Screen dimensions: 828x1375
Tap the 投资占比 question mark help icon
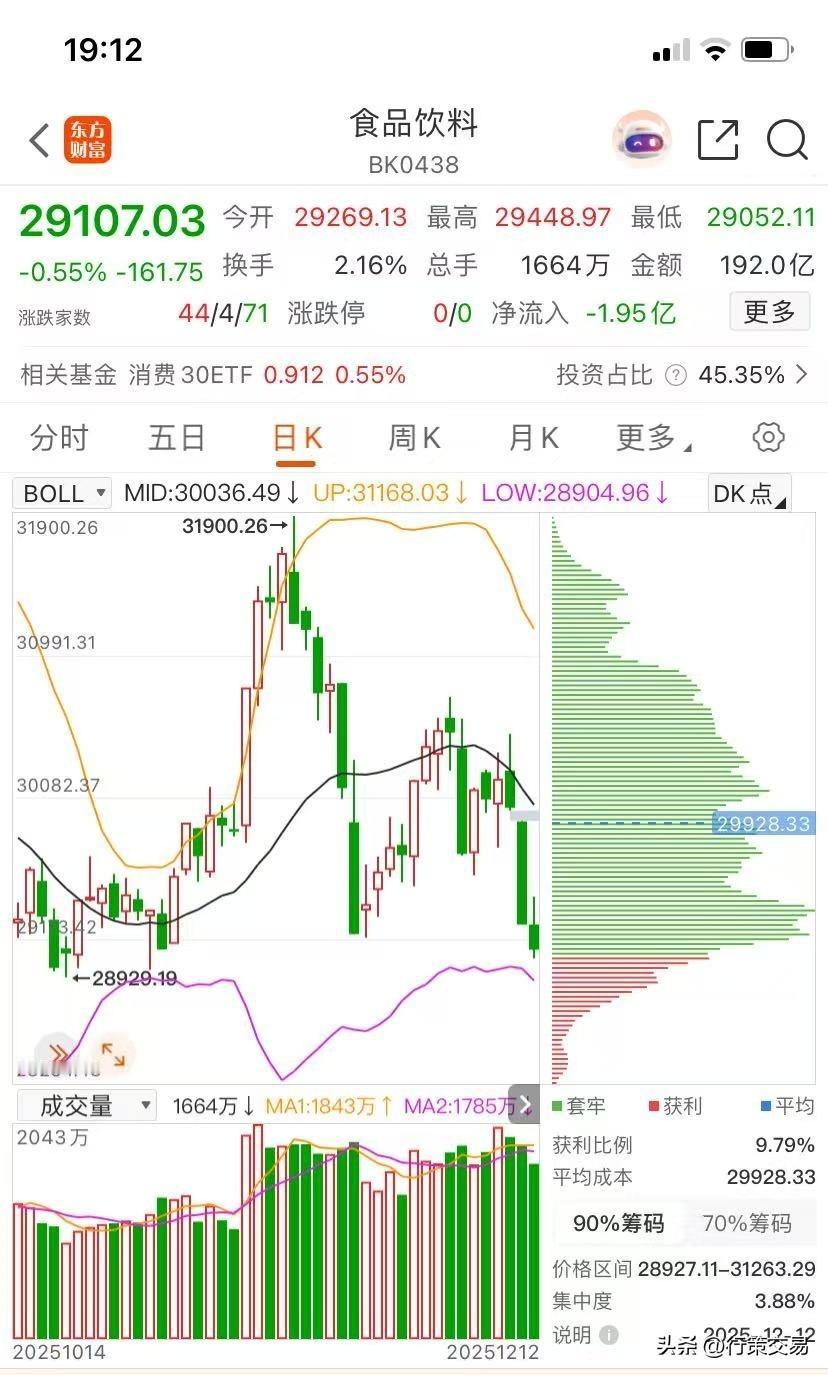[x=676, y=375]
